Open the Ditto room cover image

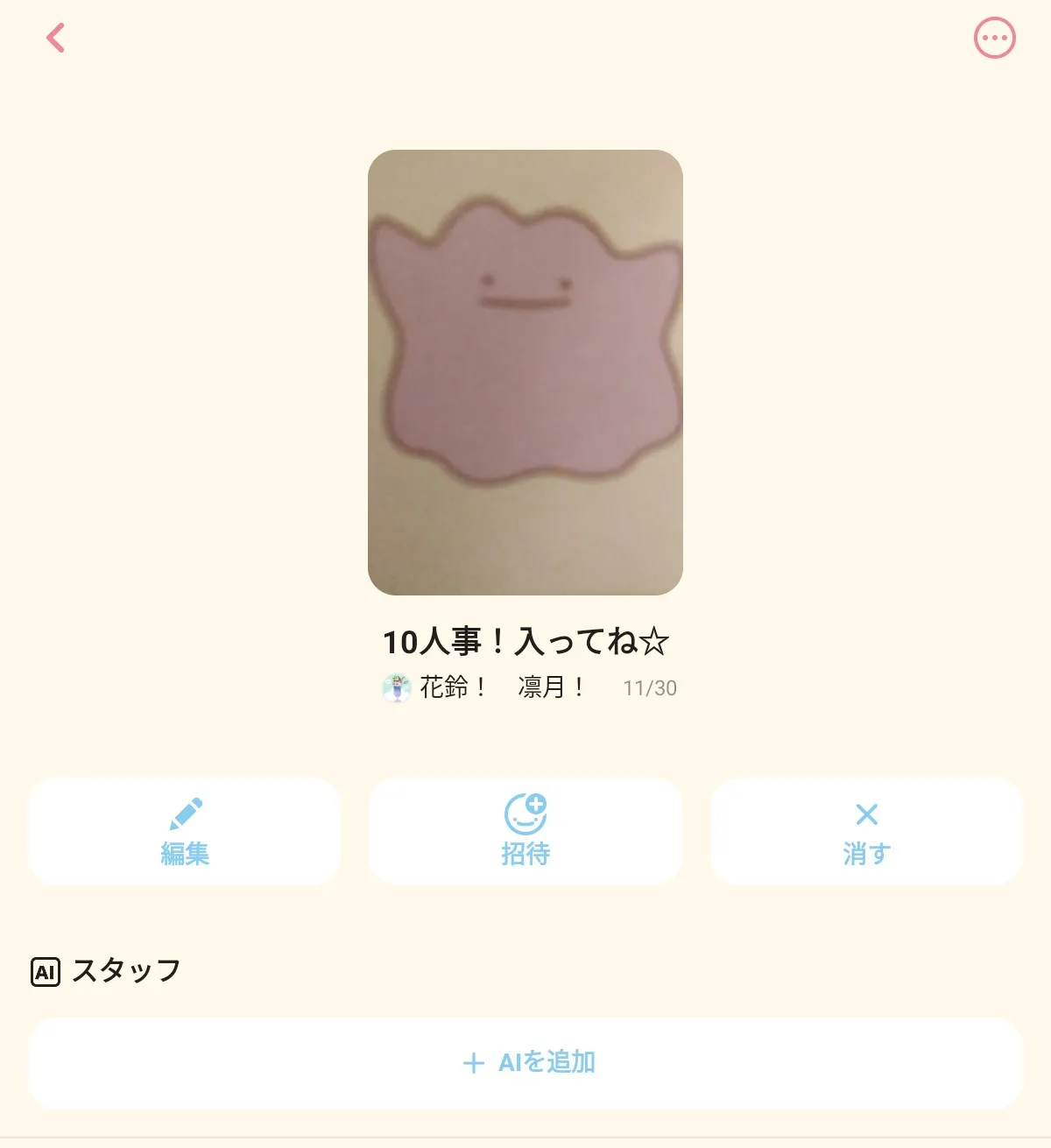(x=525, y=372)
